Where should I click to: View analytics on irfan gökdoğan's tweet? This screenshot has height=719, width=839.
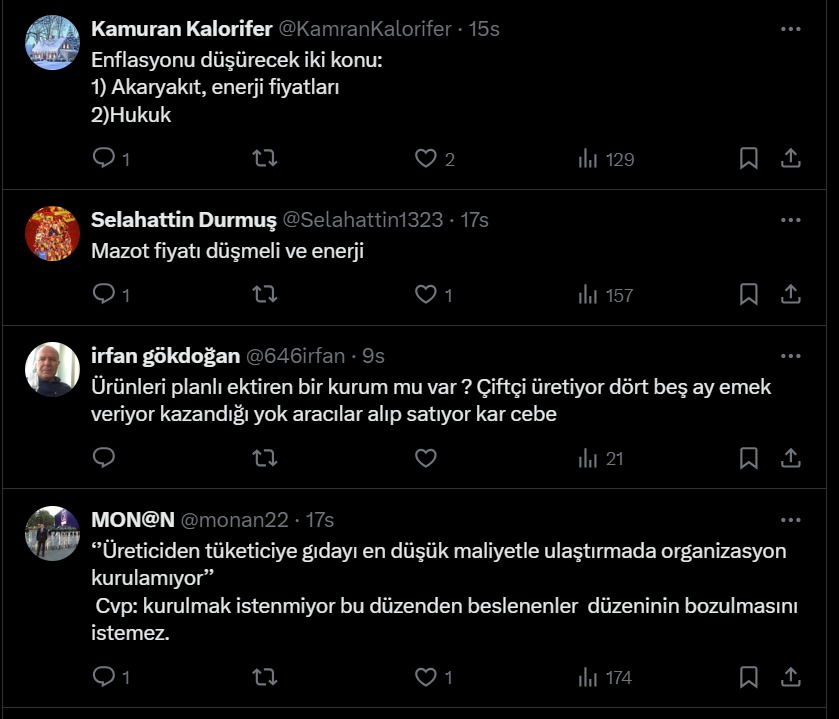pyautogui.click(x=601, y=458)
